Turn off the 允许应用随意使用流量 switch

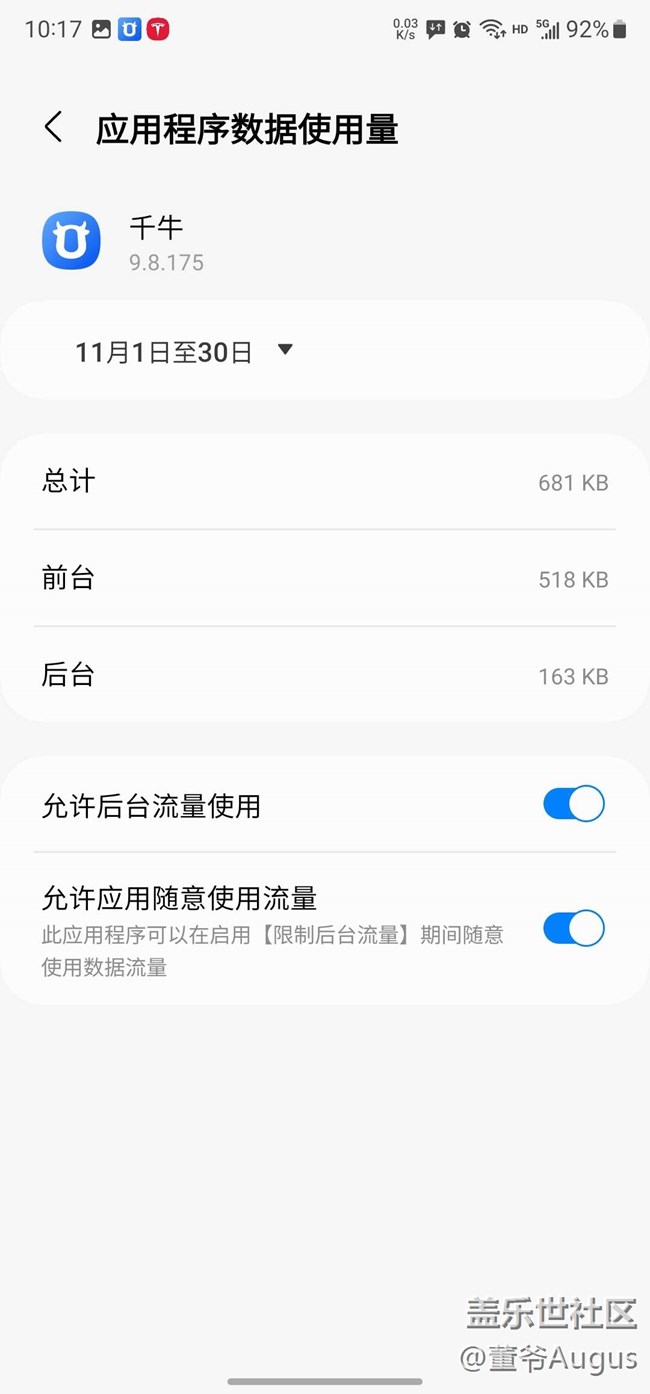coord(573,928)
